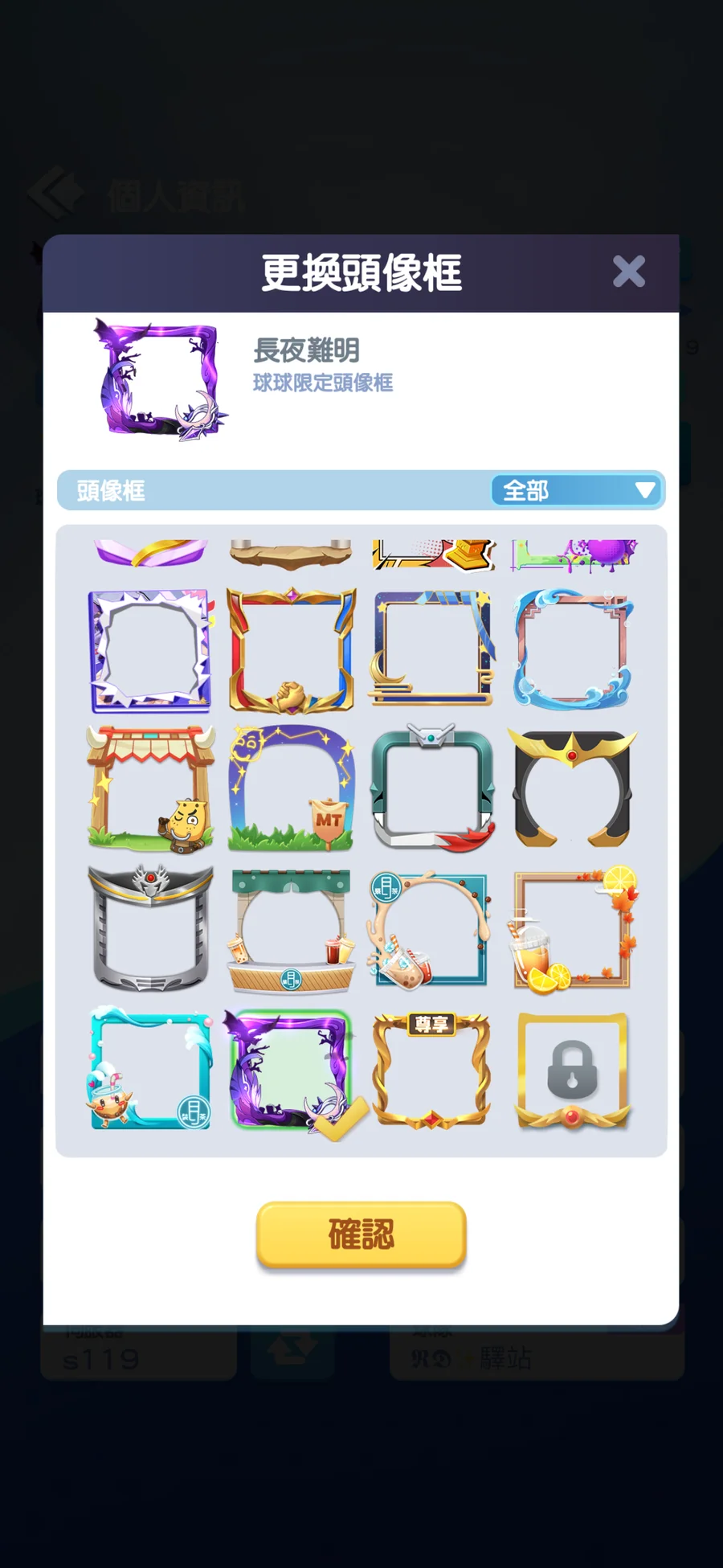Open the 全部 filter dropdown
Screen dimensions: 723x1568
[x=577, y=490]
